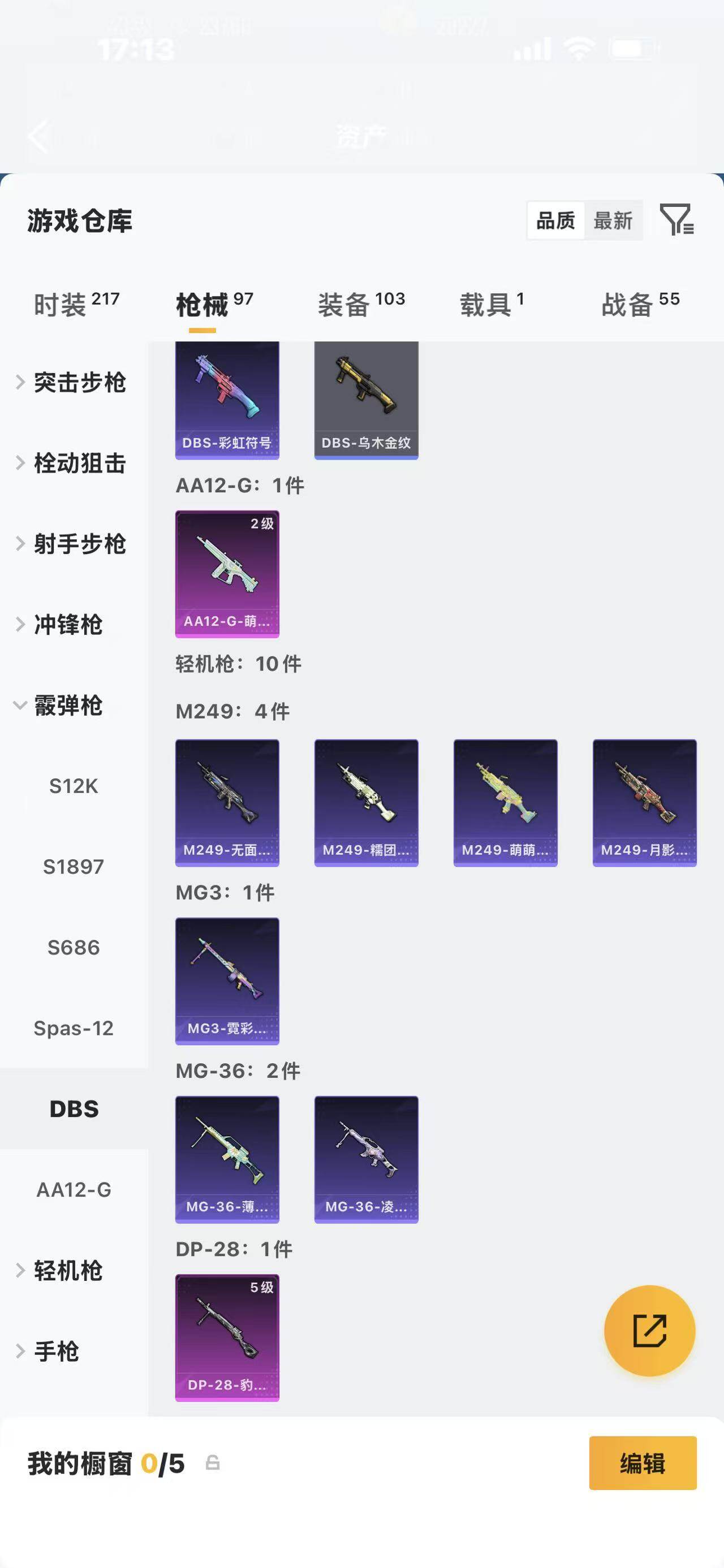The width and height of the screenshot is (724, 1568).
Task: Tap the 编辑 button
Action: point(643,1463)
